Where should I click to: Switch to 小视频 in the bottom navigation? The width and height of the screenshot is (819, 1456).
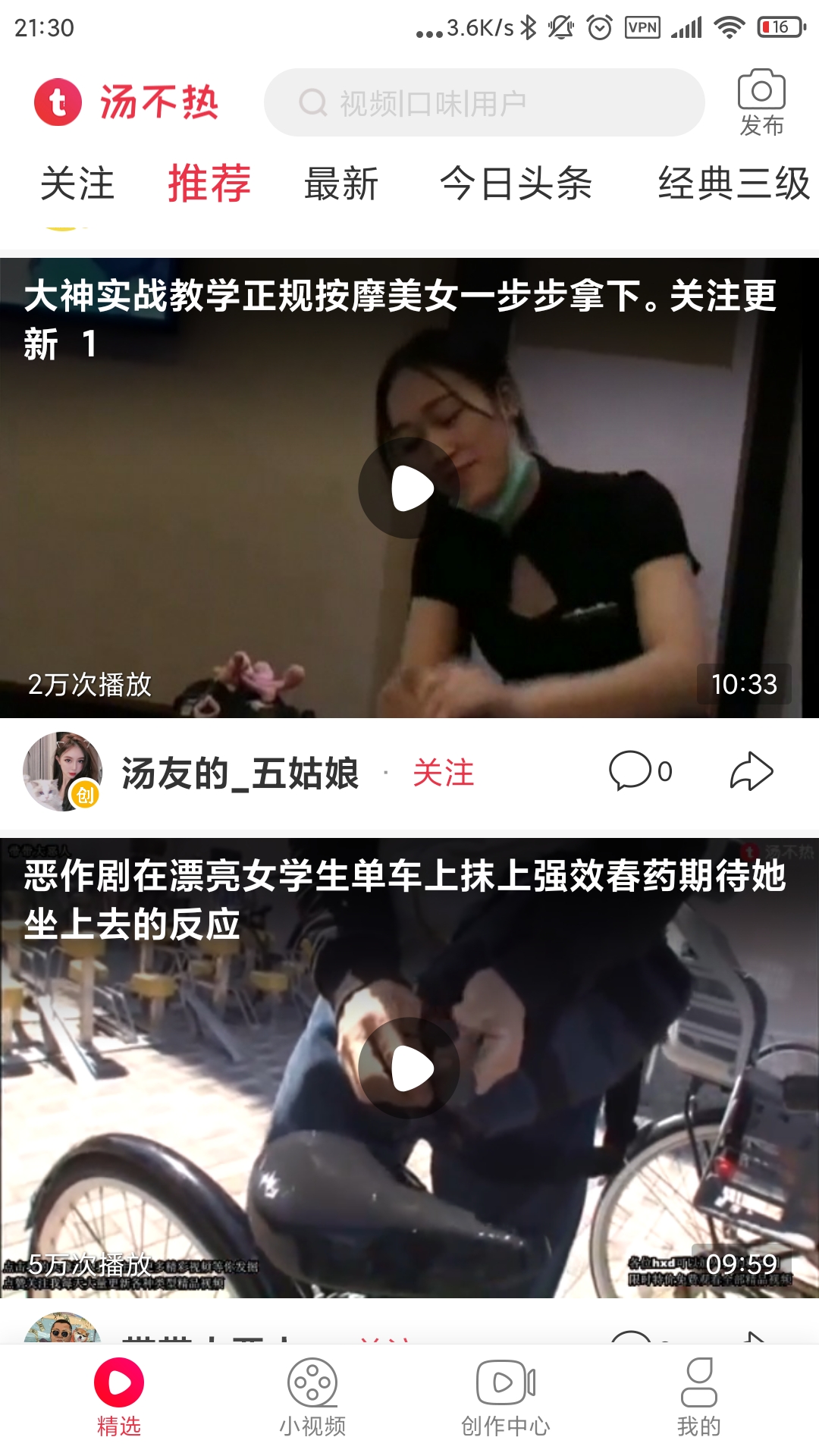[x=312, y=1397]
